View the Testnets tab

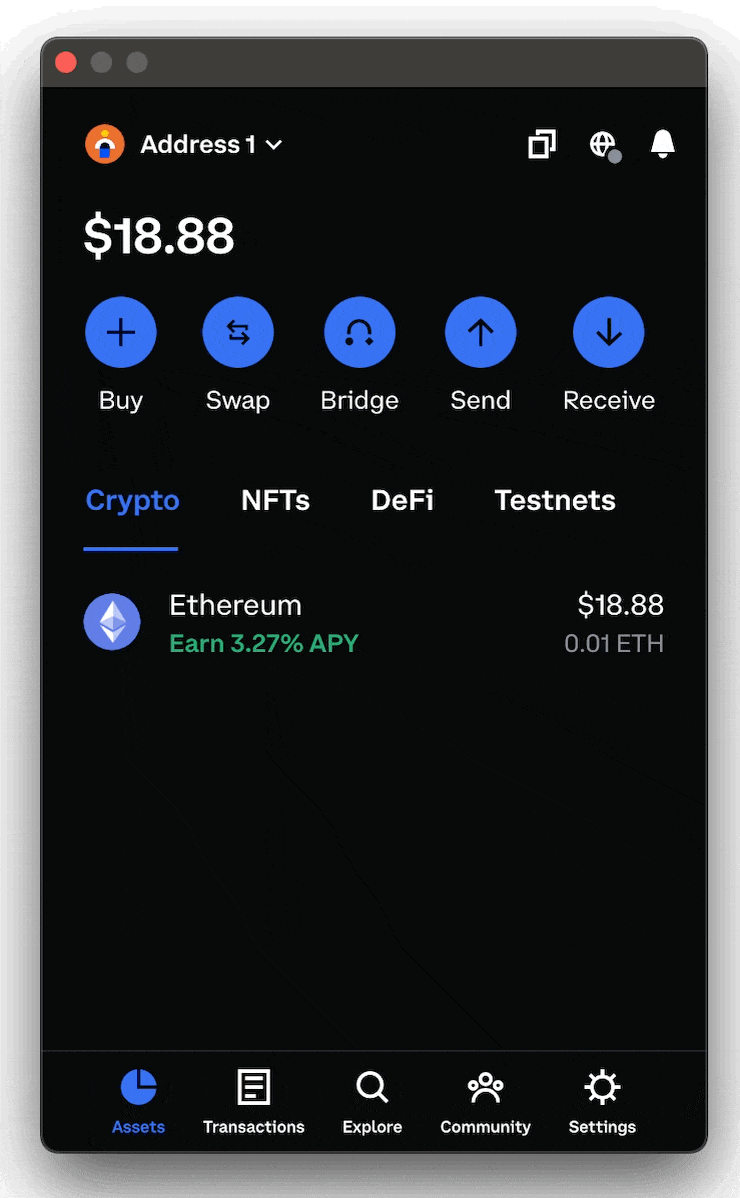(555, 500)
